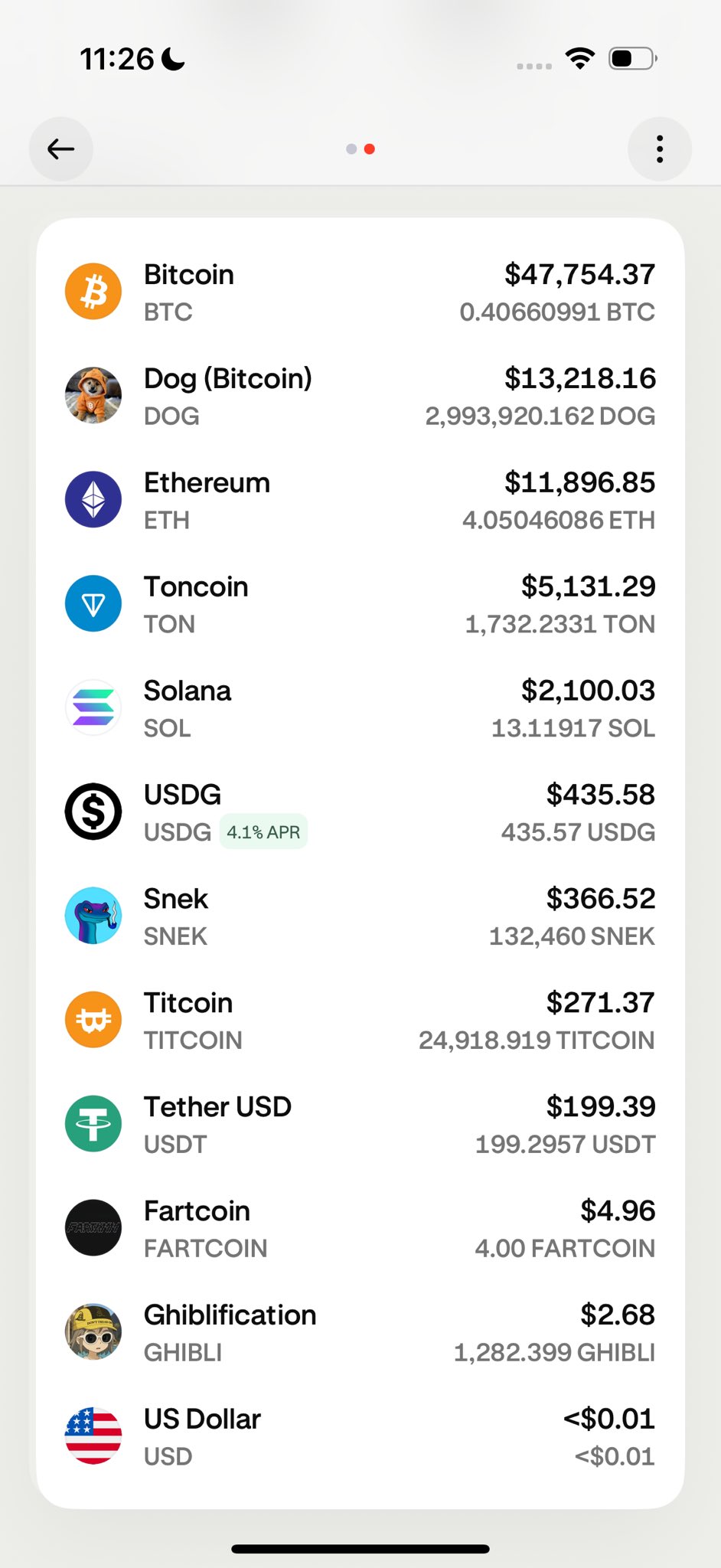The image size is (721, 1568).
Task: Open Solana balance details
Action: [x=360, y=709]
